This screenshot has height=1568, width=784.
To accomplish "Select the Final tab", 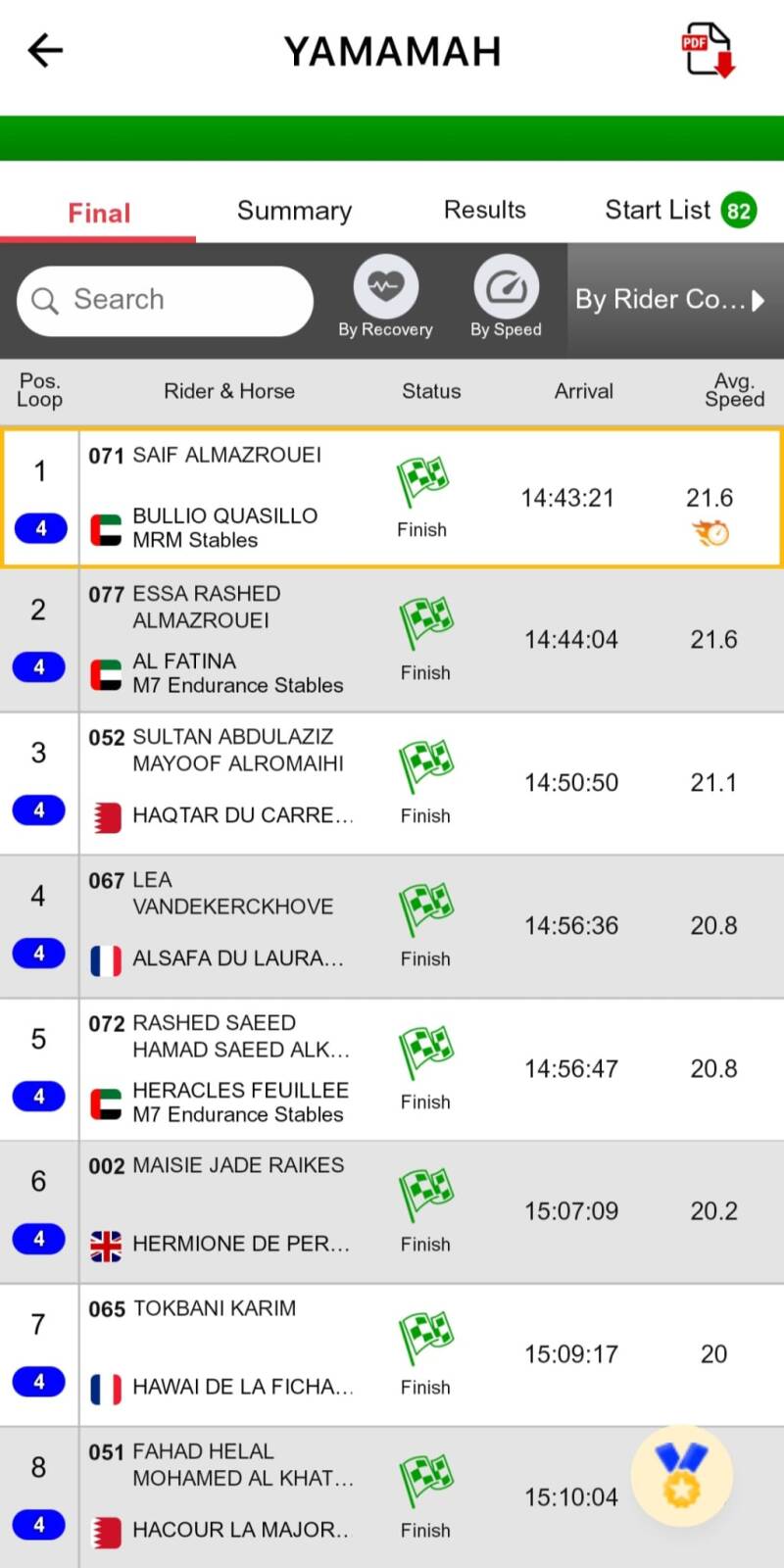I will 99,213.
